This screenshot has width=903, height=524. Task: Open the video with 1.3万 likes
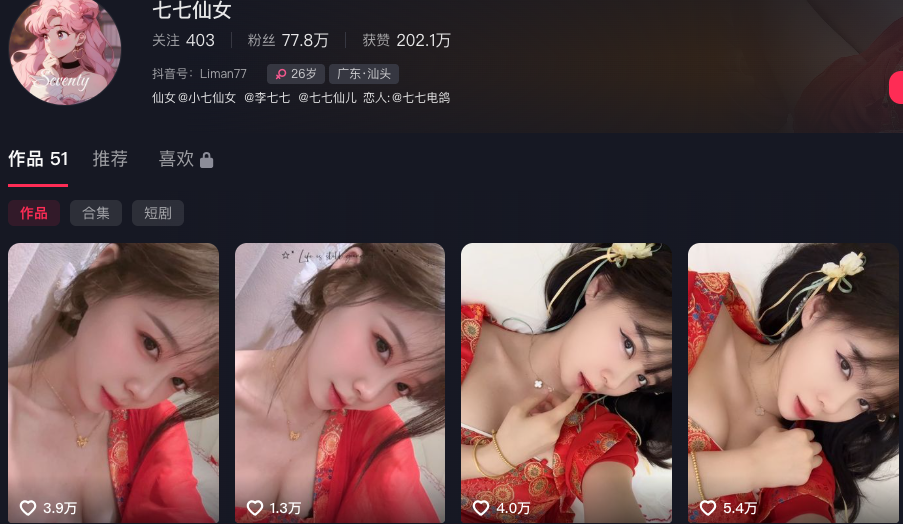339,380
